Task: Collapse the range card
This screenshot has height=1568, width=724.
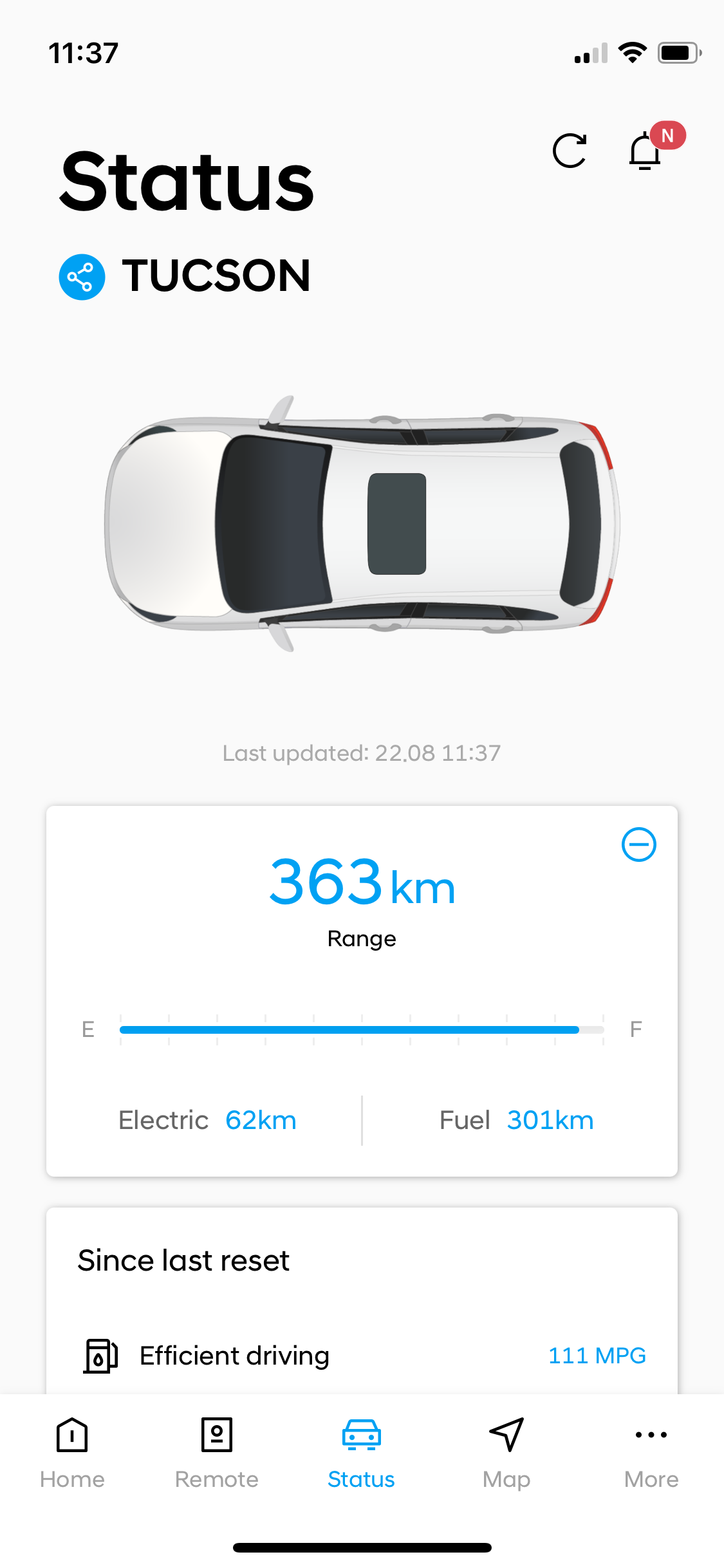Action: click(x=638, y=845)
